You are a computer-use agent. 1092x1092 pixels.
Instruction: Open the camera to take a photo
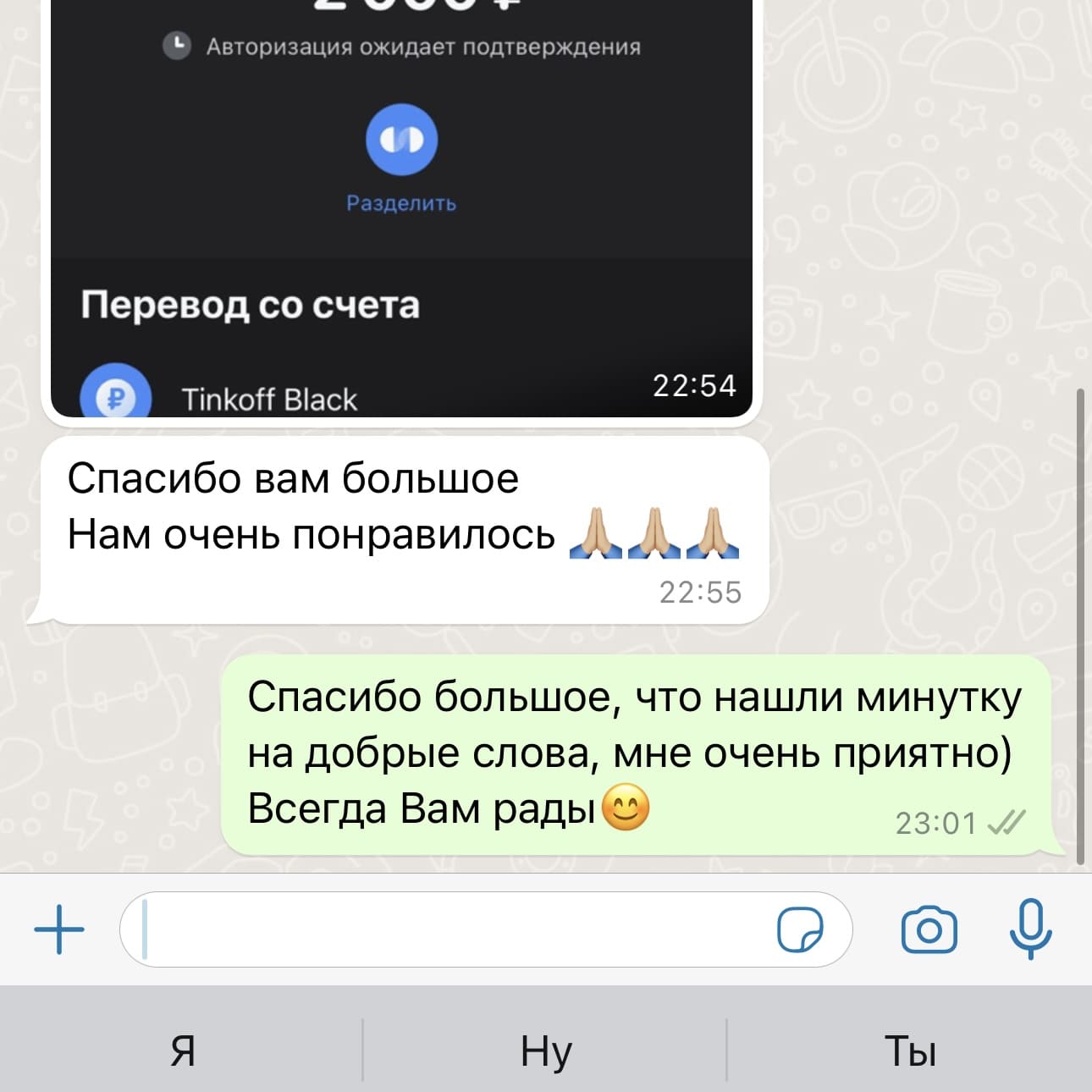click(x=929, y=929)
